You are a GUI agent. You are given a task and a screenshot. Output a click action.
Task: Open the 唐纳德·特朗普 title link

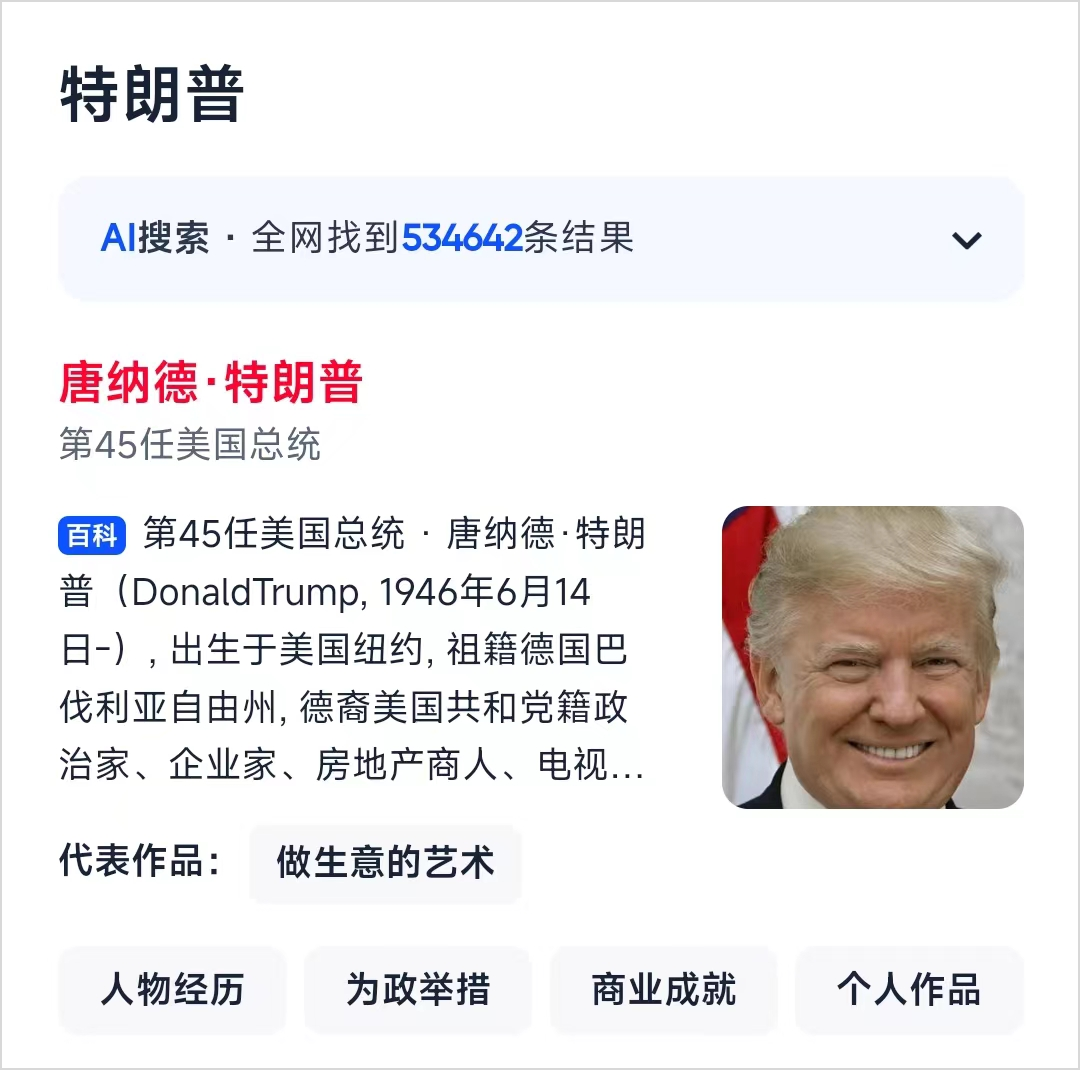coord(211,384)
